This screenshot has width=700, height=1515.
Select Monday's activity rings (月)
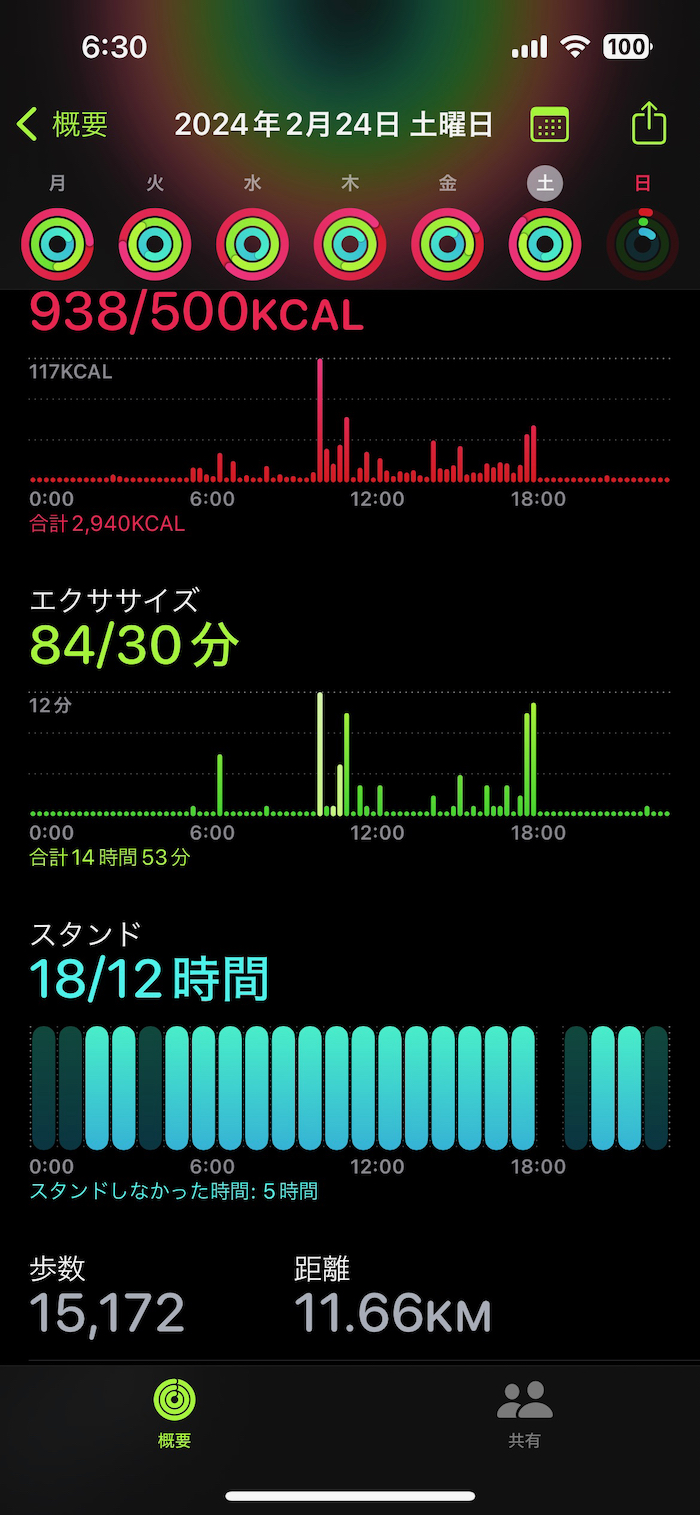[x=57, y=243]
